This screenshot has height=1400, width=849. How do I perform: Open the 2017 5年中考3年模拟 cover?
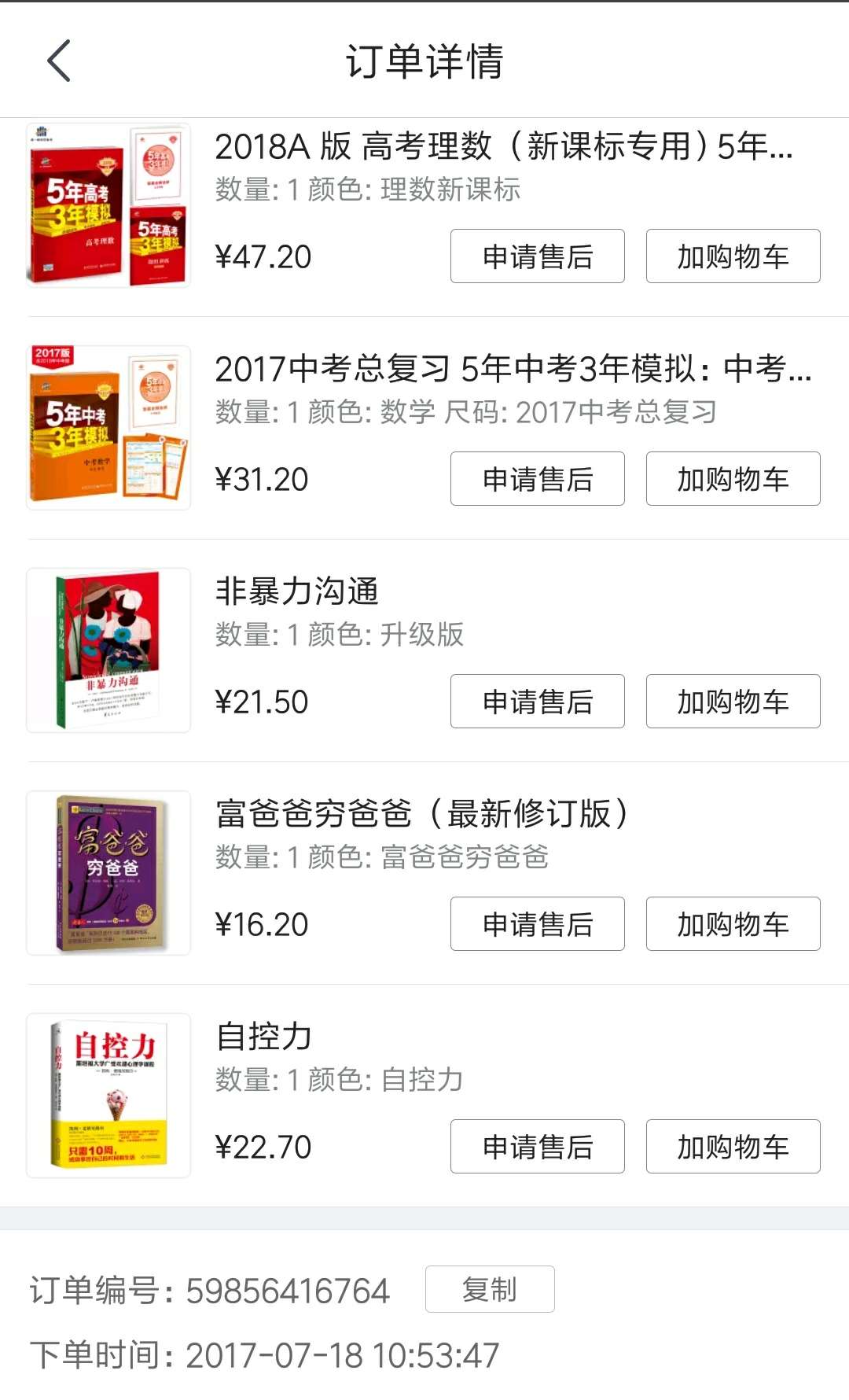(108, 428)
